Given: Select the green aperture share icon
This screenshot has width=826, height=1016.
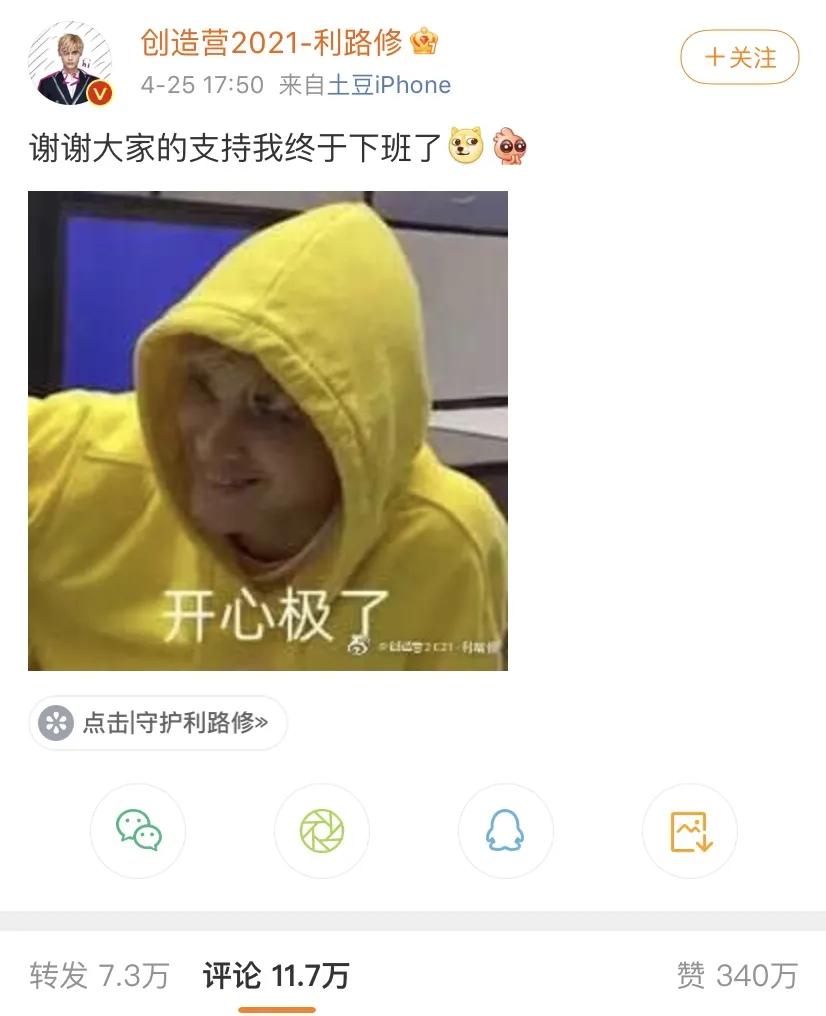Looking at the screenshot, I should pyautogui.click(x=322, y=831).
